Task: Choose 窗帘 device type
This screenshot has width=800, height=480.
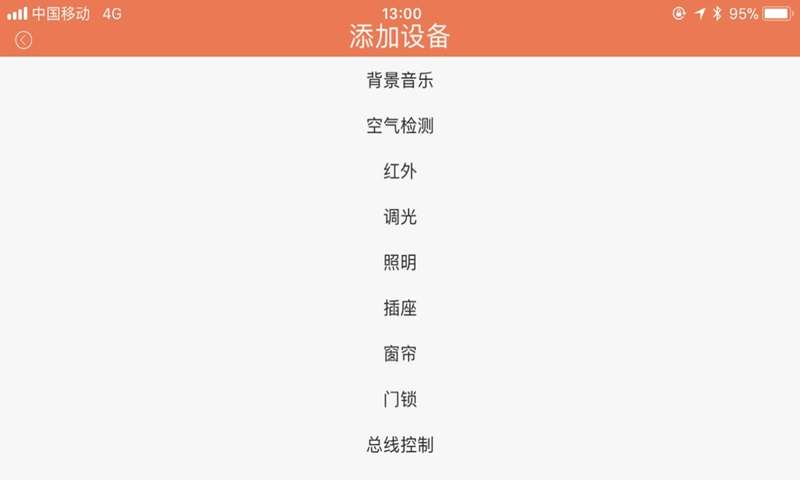Action: [x=400, y=354]
